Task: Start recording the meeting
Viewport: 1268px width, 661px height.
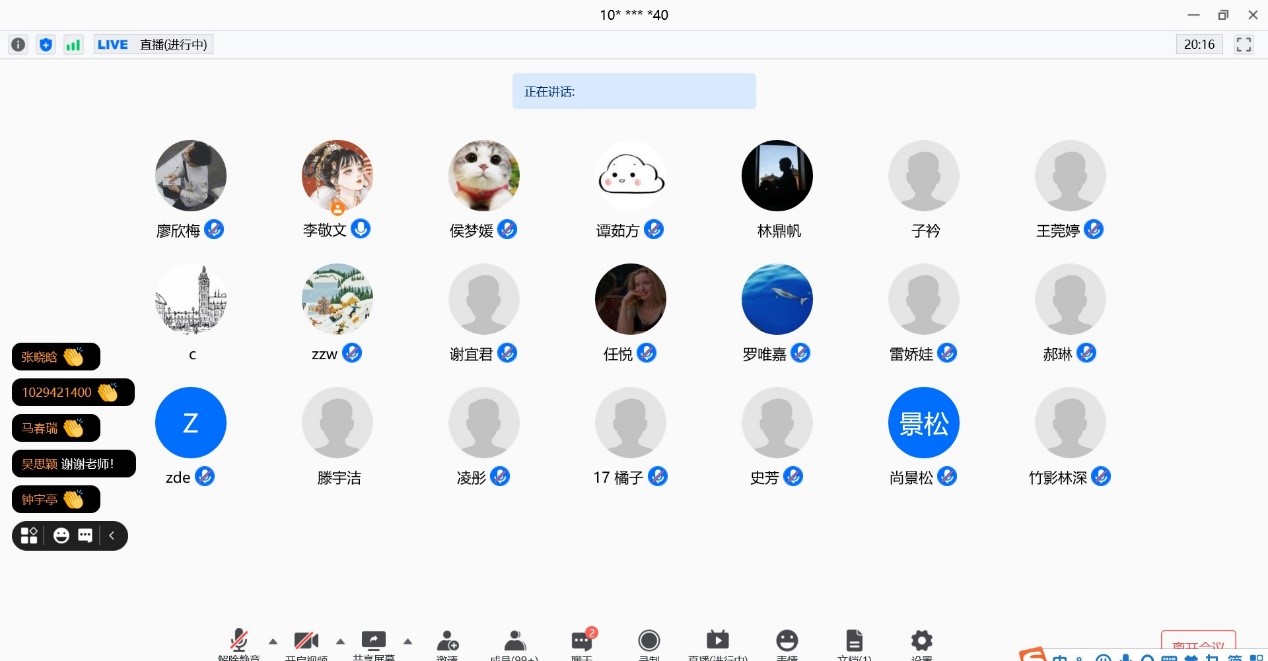Action: click(x=649, y=641)
